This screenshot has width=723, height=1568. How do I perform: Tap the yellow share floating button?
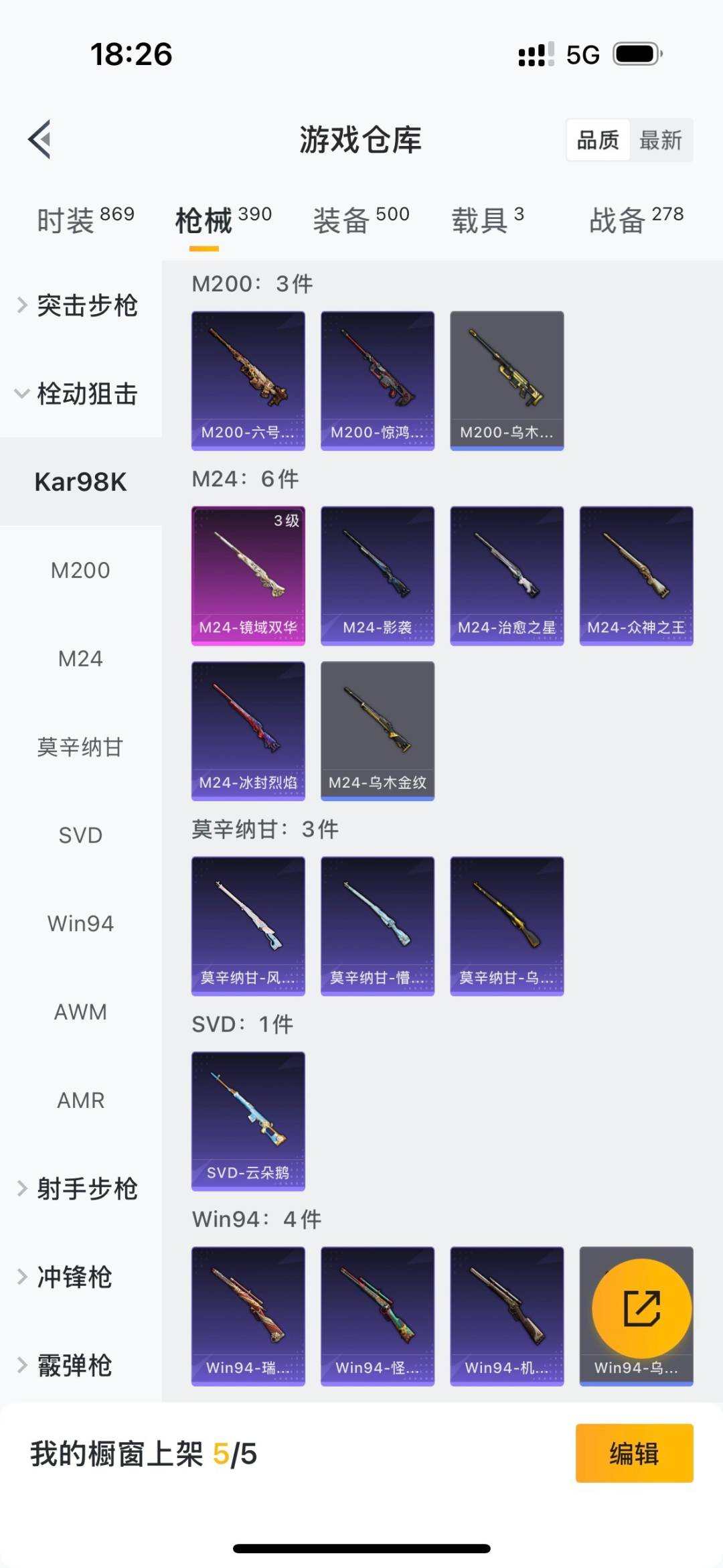(641, 1308)
